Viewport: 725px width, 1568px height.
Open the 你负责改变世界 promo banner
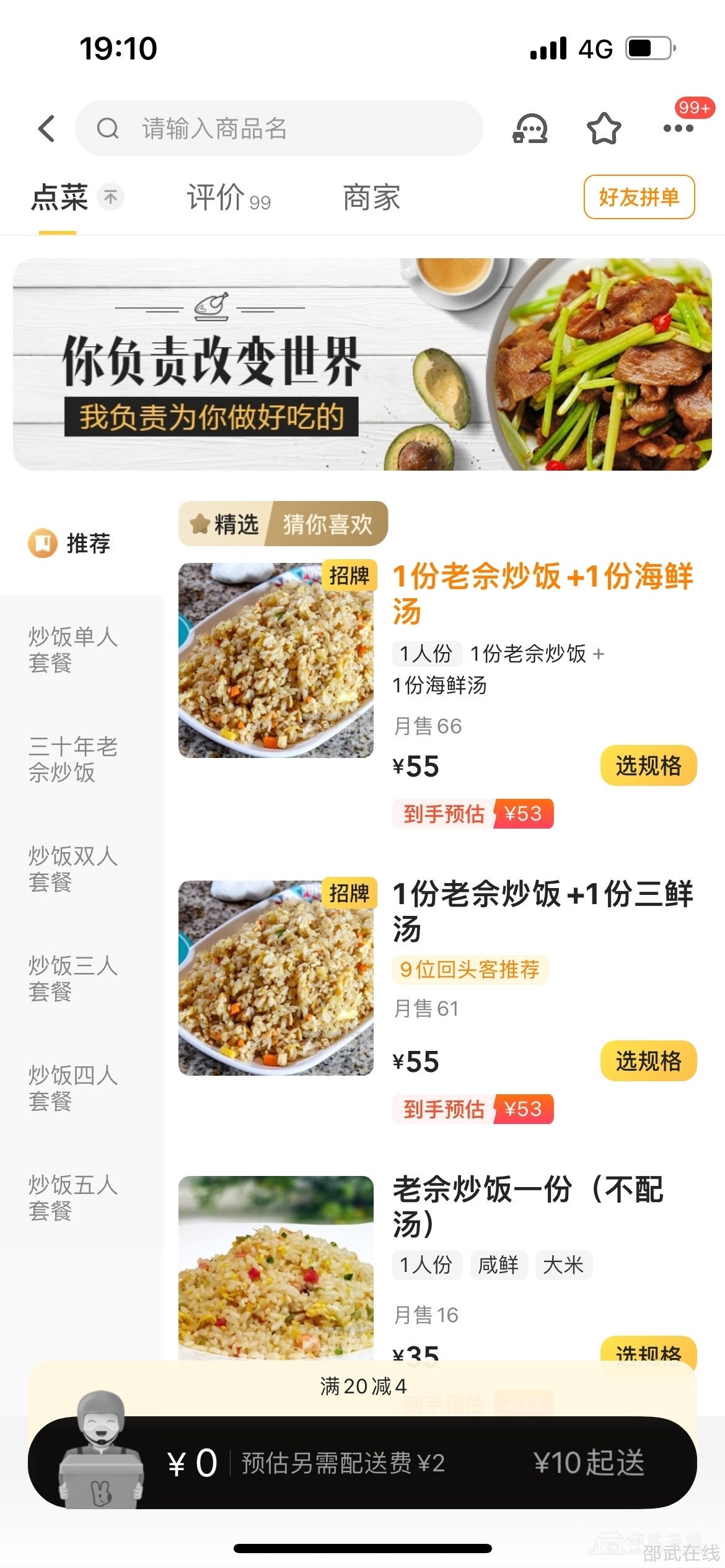point(362,365)
